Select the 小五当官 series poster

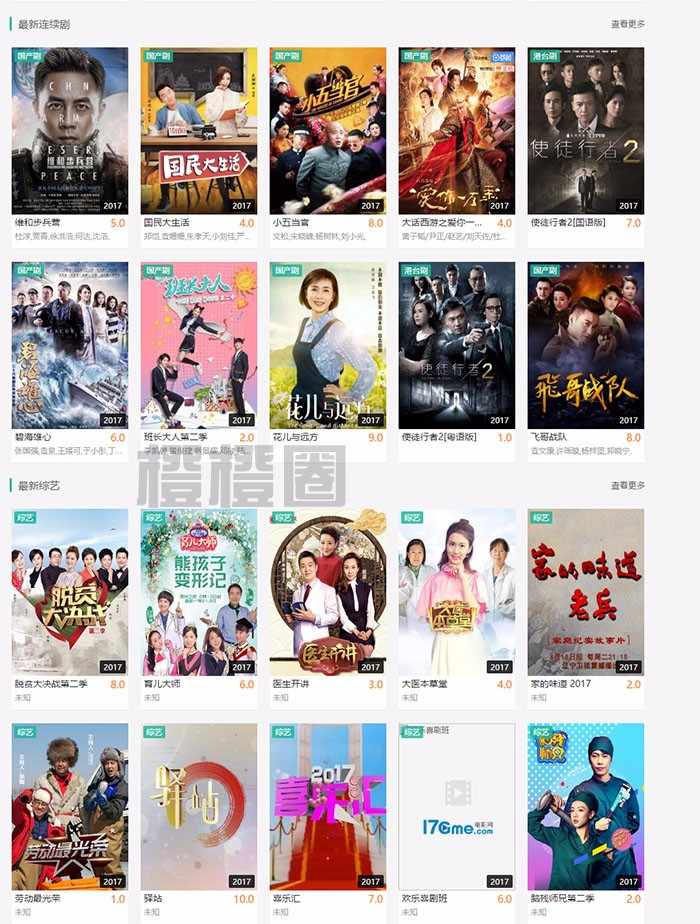tap(328, 130)
